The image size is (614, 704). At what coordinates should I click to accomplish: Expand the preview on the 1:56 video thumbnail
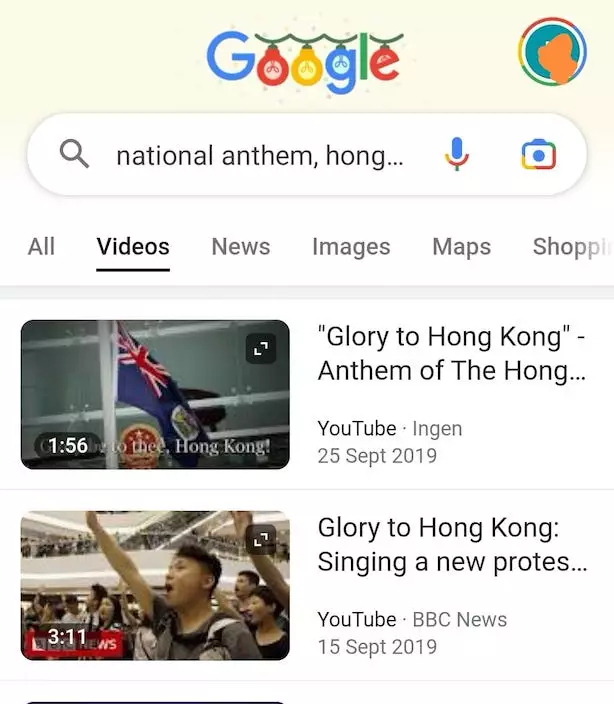pos(261,348)
